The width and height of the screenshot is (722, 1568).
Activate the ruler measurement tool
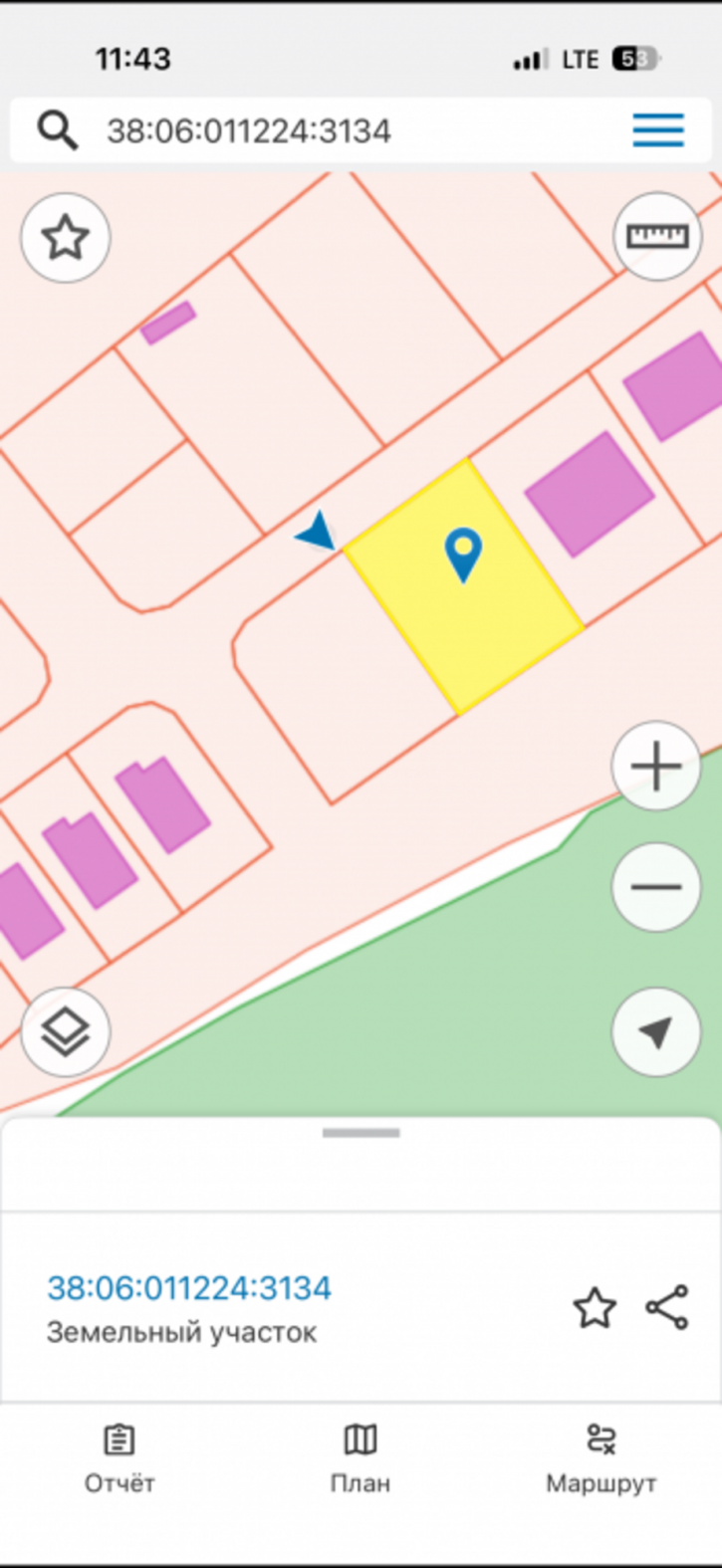[657, 237]
